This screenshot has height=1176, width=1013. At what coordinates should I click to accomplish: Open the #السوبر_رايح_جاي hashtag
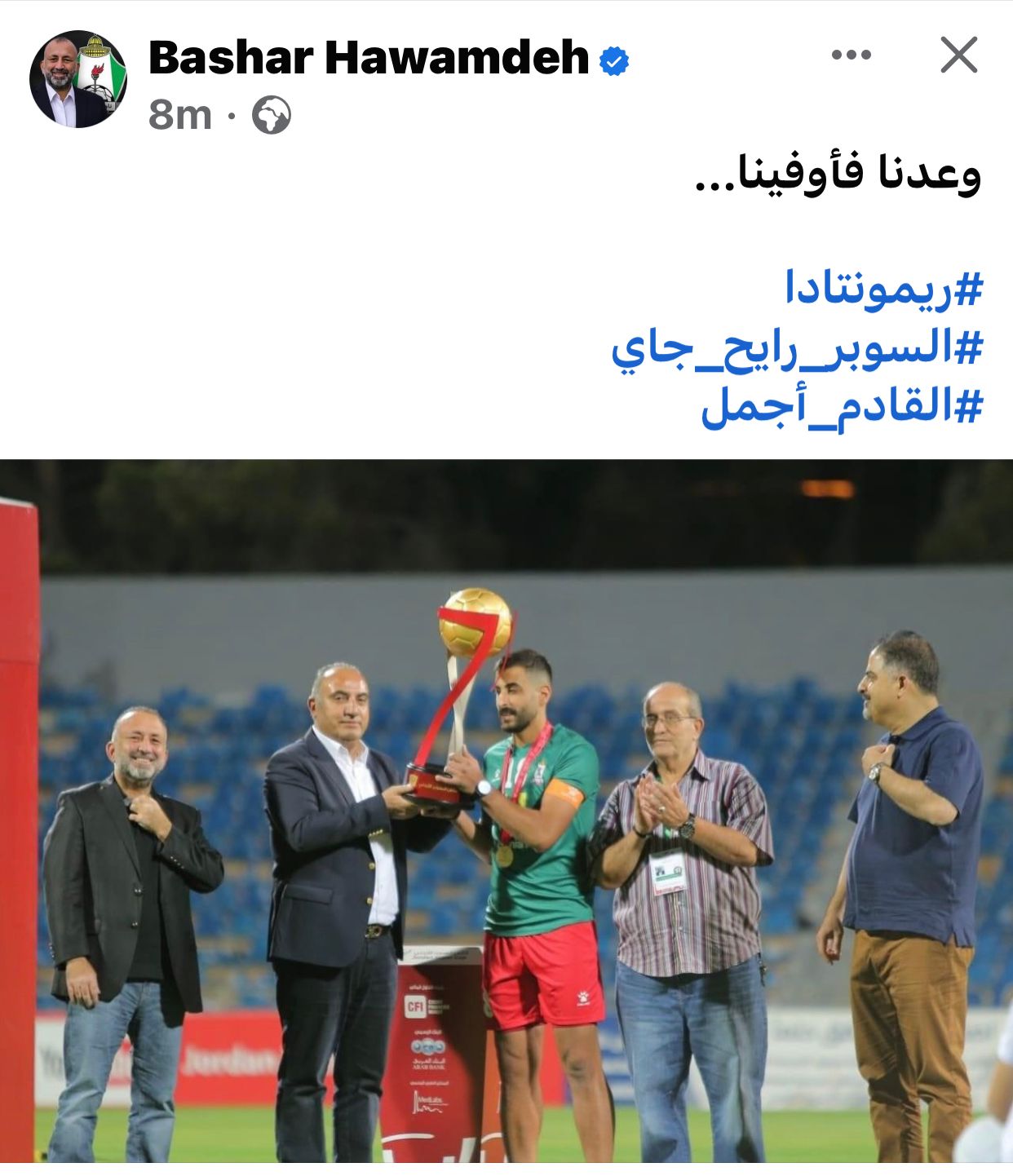tap(797, 349)
